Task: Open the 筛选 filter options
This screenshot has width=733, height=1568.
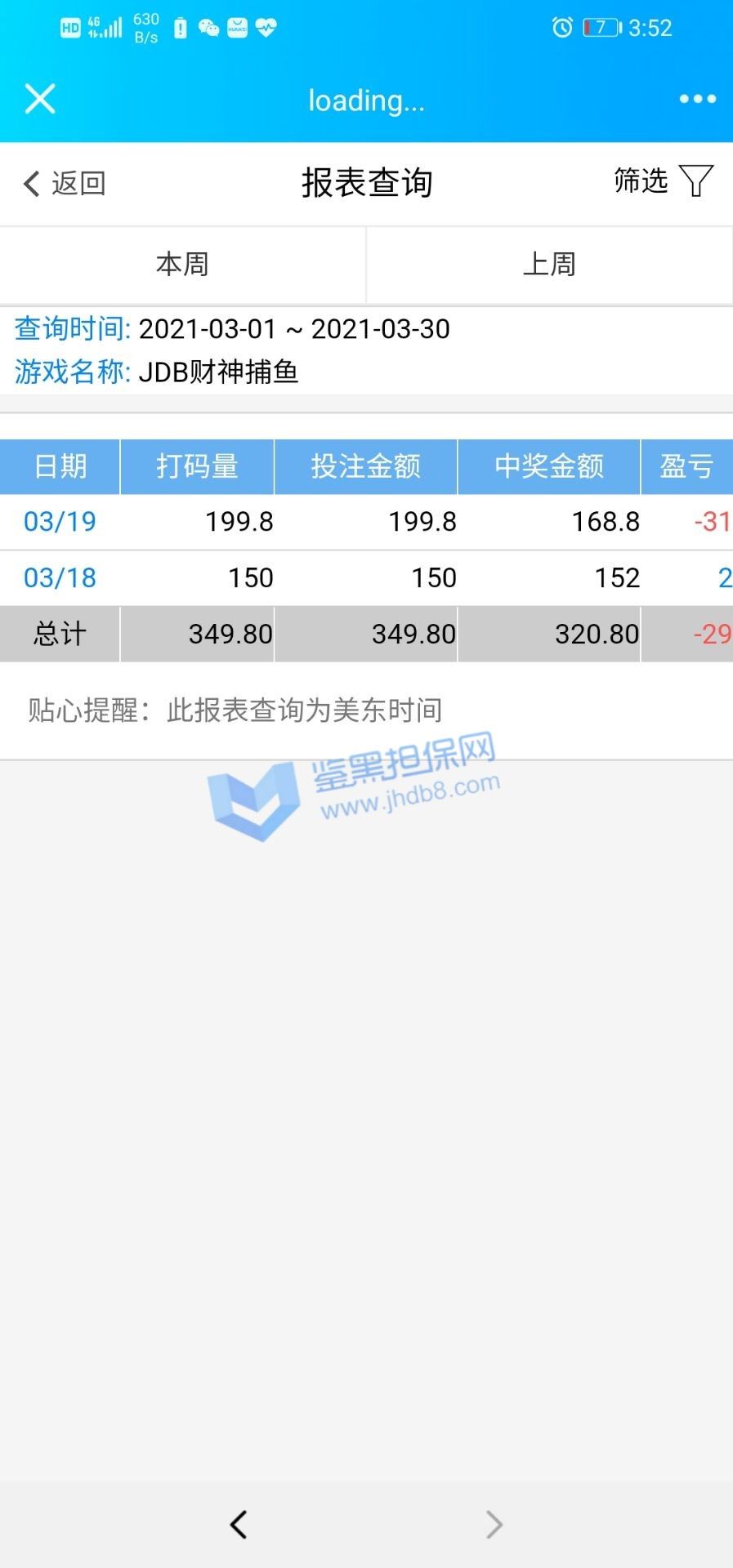Action: point(663,180)
